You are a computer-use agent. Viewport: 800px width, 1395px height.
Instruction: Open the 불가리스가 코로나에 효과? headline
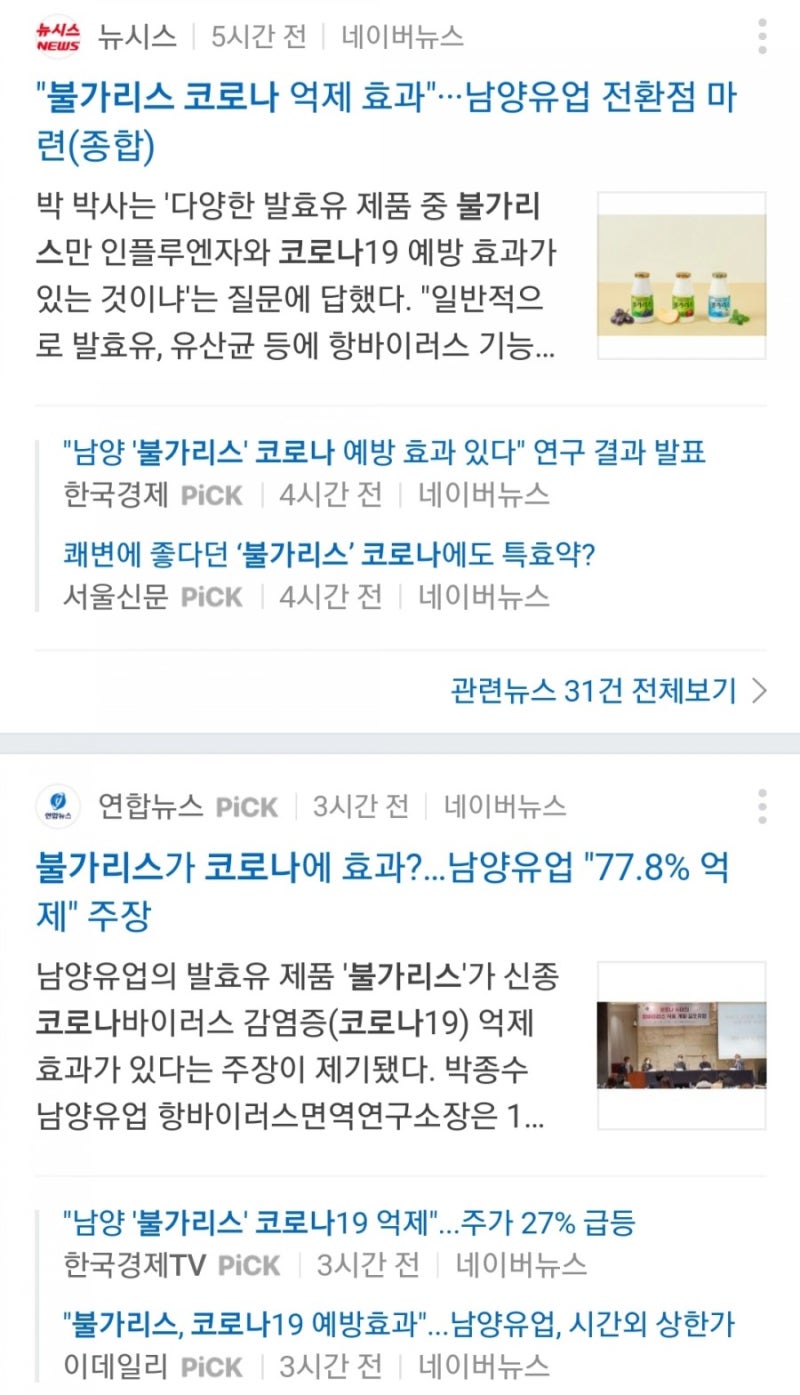point(390,896)
